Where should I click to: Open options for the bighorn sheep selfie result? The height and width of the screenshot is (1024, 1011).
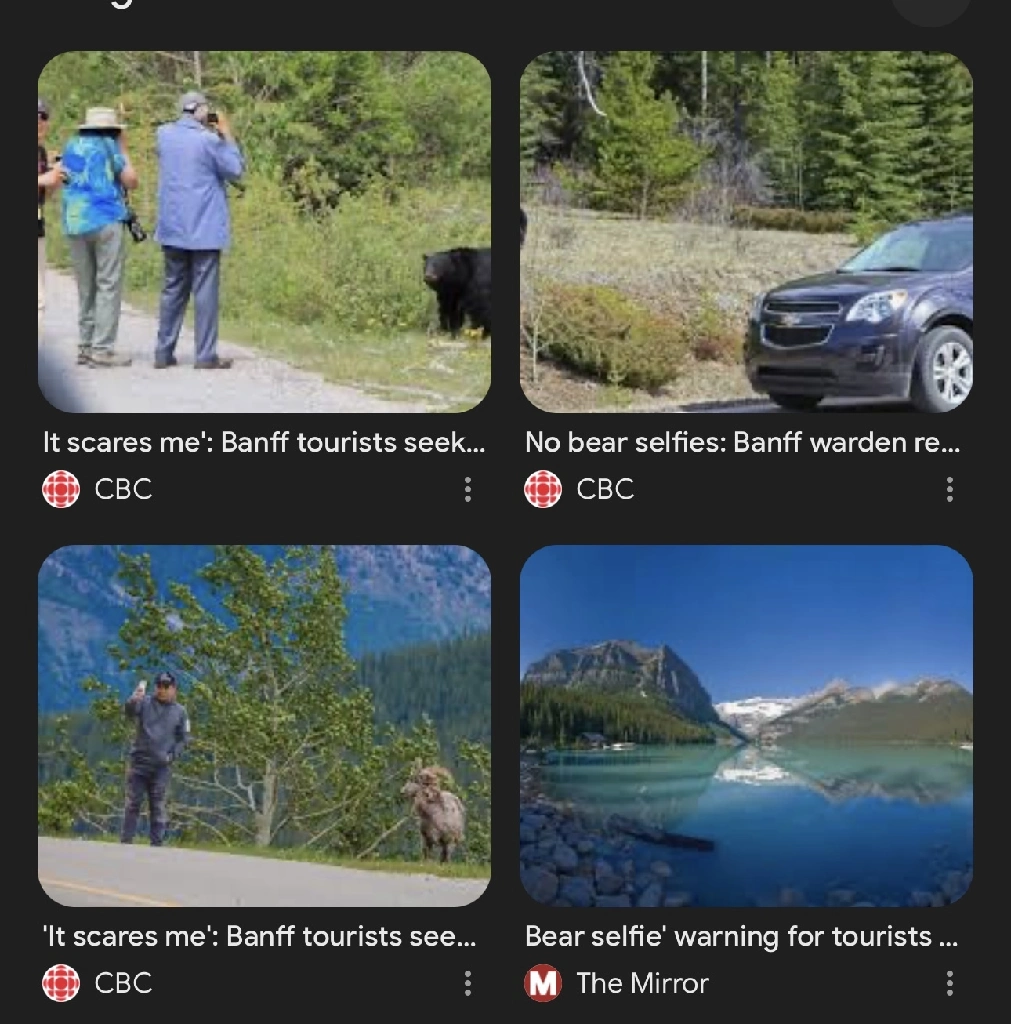[467, 983]
